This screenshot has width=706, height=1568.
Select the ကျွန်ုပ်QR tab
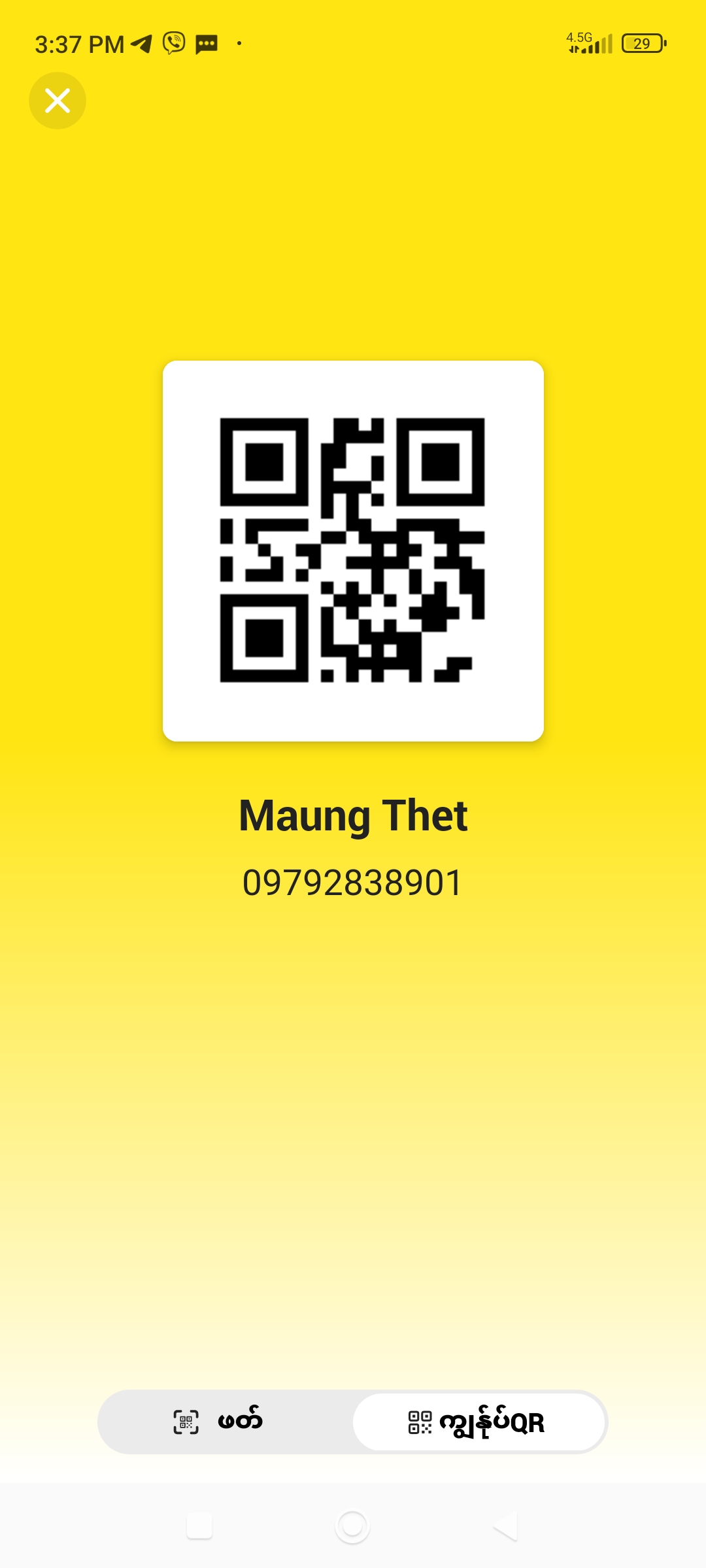(479, 1422)
